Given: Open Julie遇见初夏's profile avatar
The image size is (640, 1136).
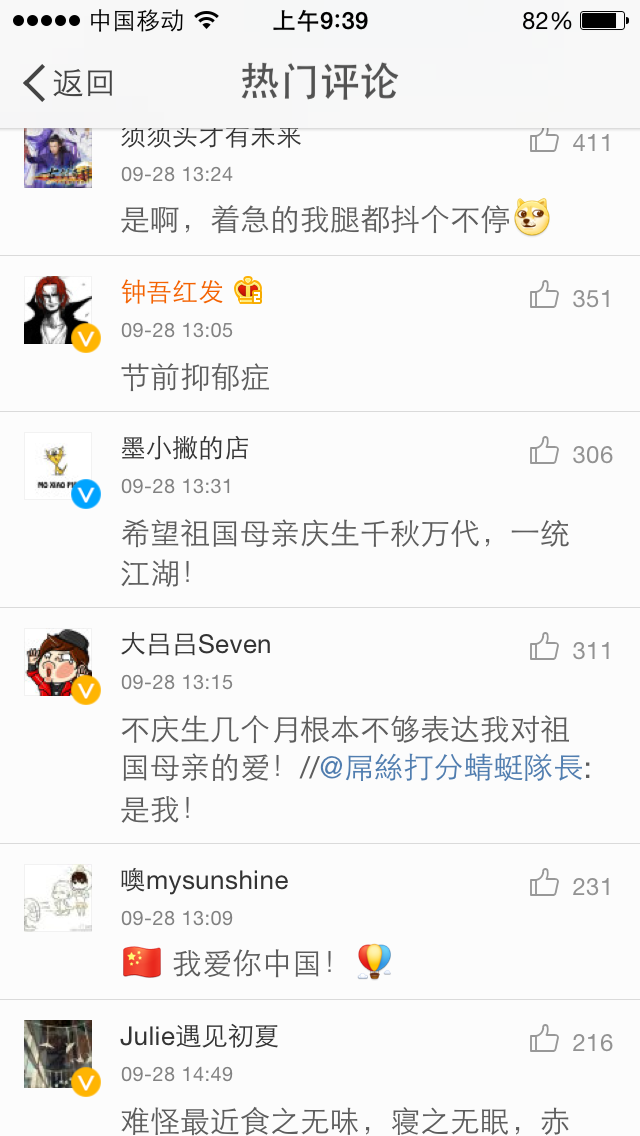Looking at the screenshot, I should click(x=58, y=1055).
